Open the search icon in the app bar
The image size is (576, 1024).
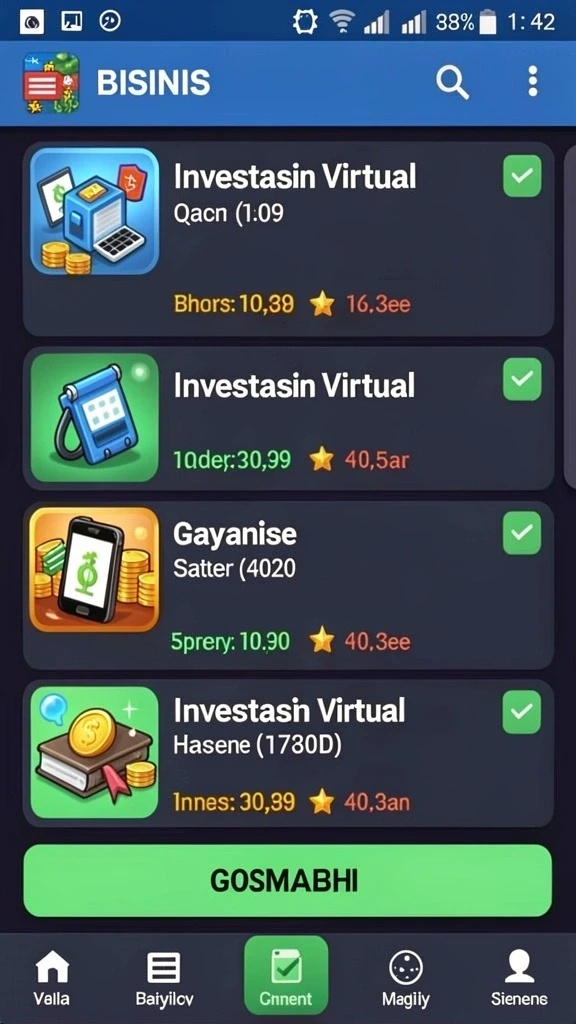453,83
